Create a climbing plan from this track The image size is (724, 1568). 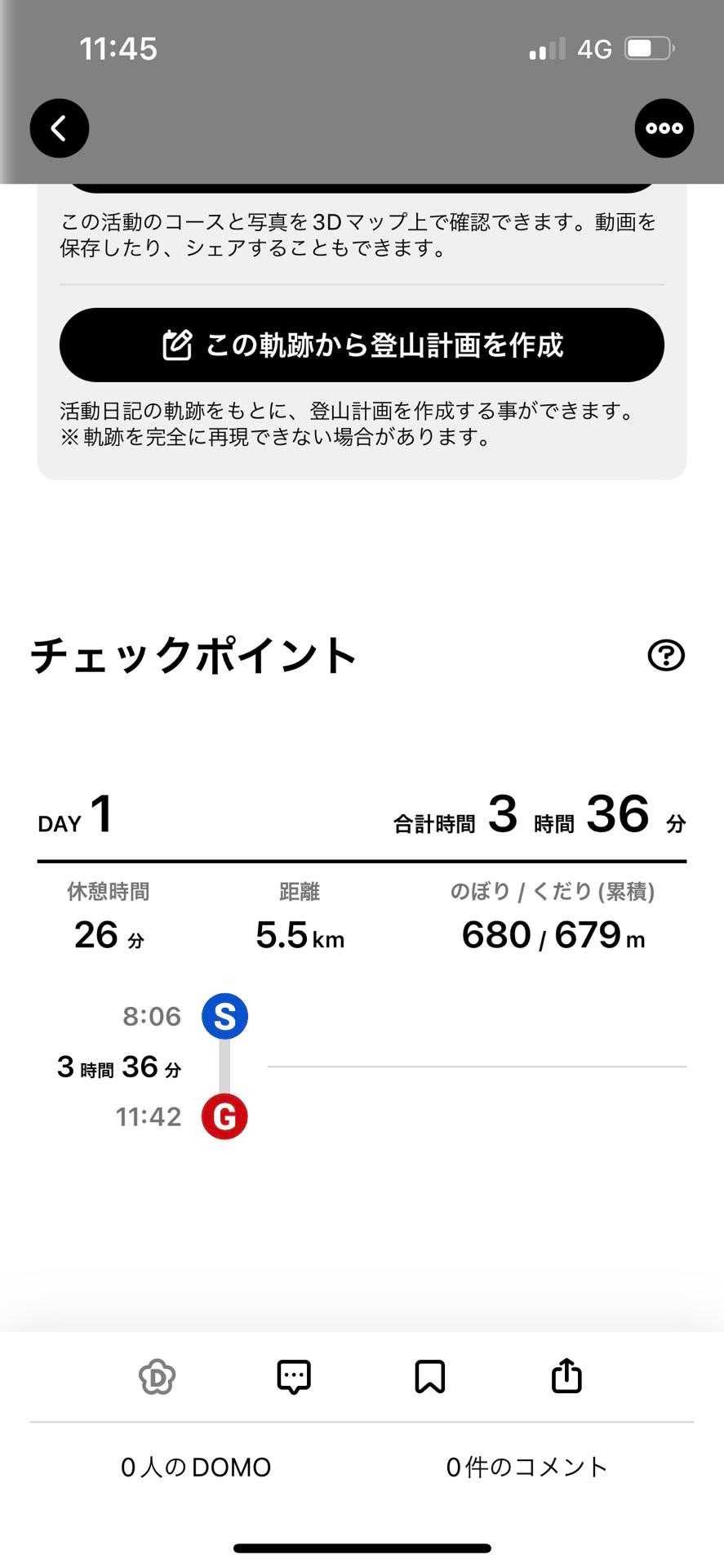click(x=362, y=345)
